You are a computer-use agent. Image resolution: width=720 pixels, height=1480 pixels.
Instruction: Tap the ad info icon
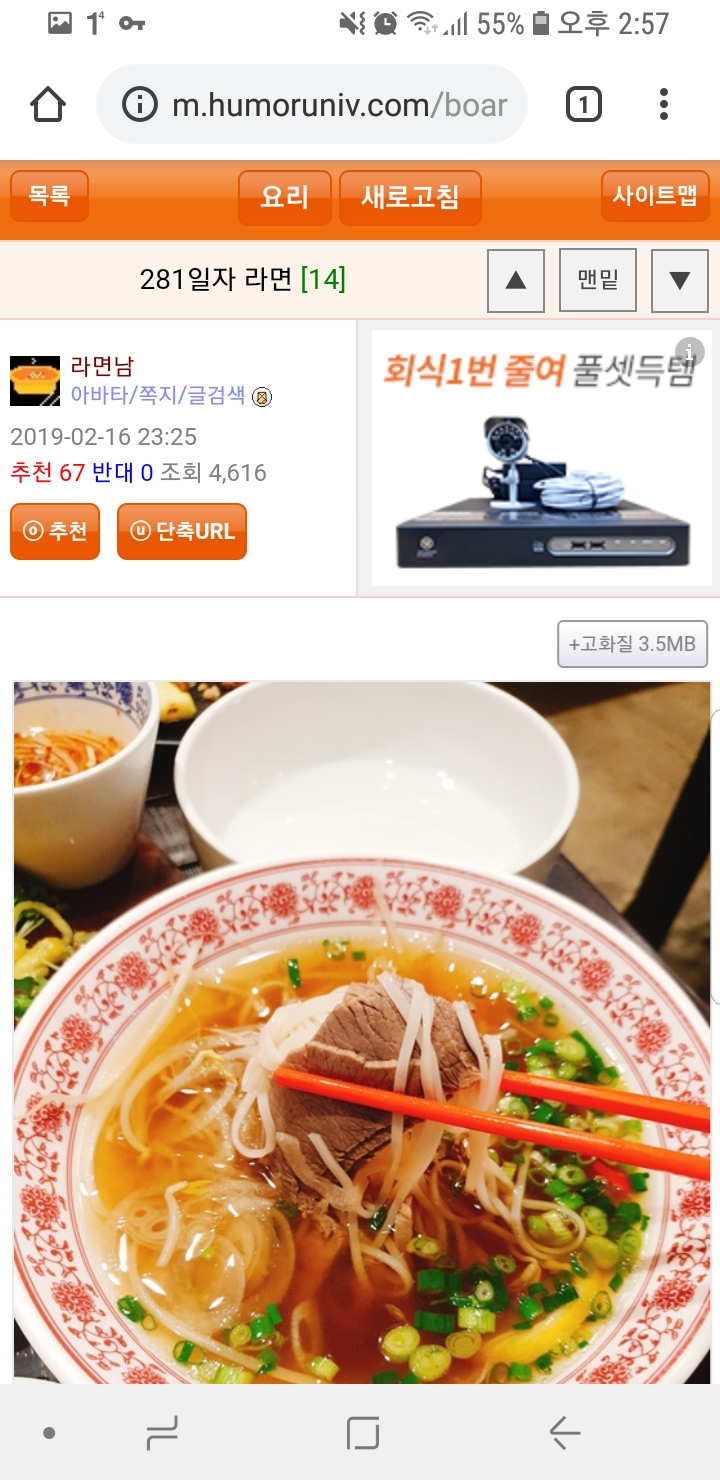click(x=690, y=352)
